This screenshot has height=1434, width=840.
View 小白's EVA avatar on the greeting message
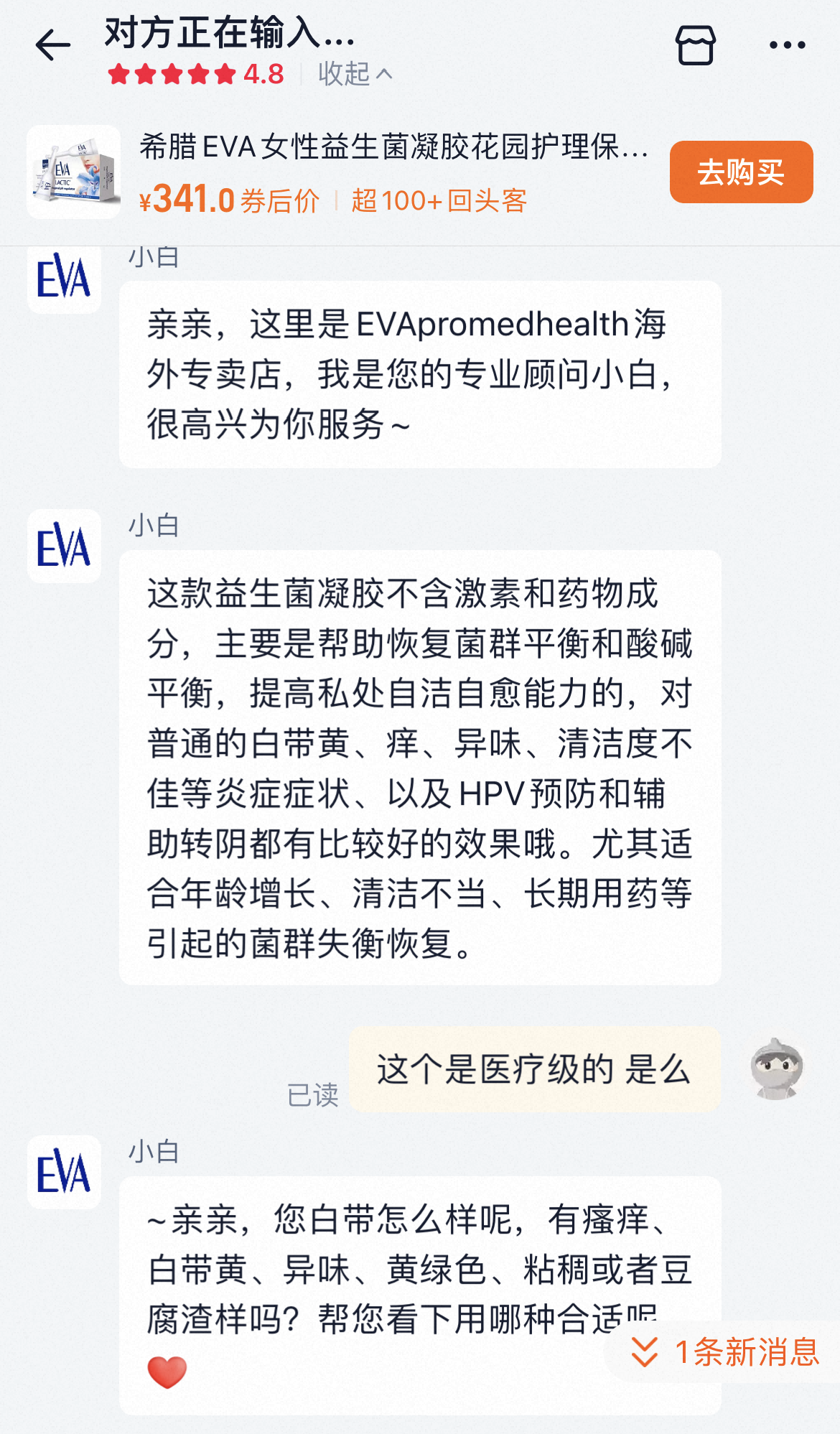[x=64, y=279]
